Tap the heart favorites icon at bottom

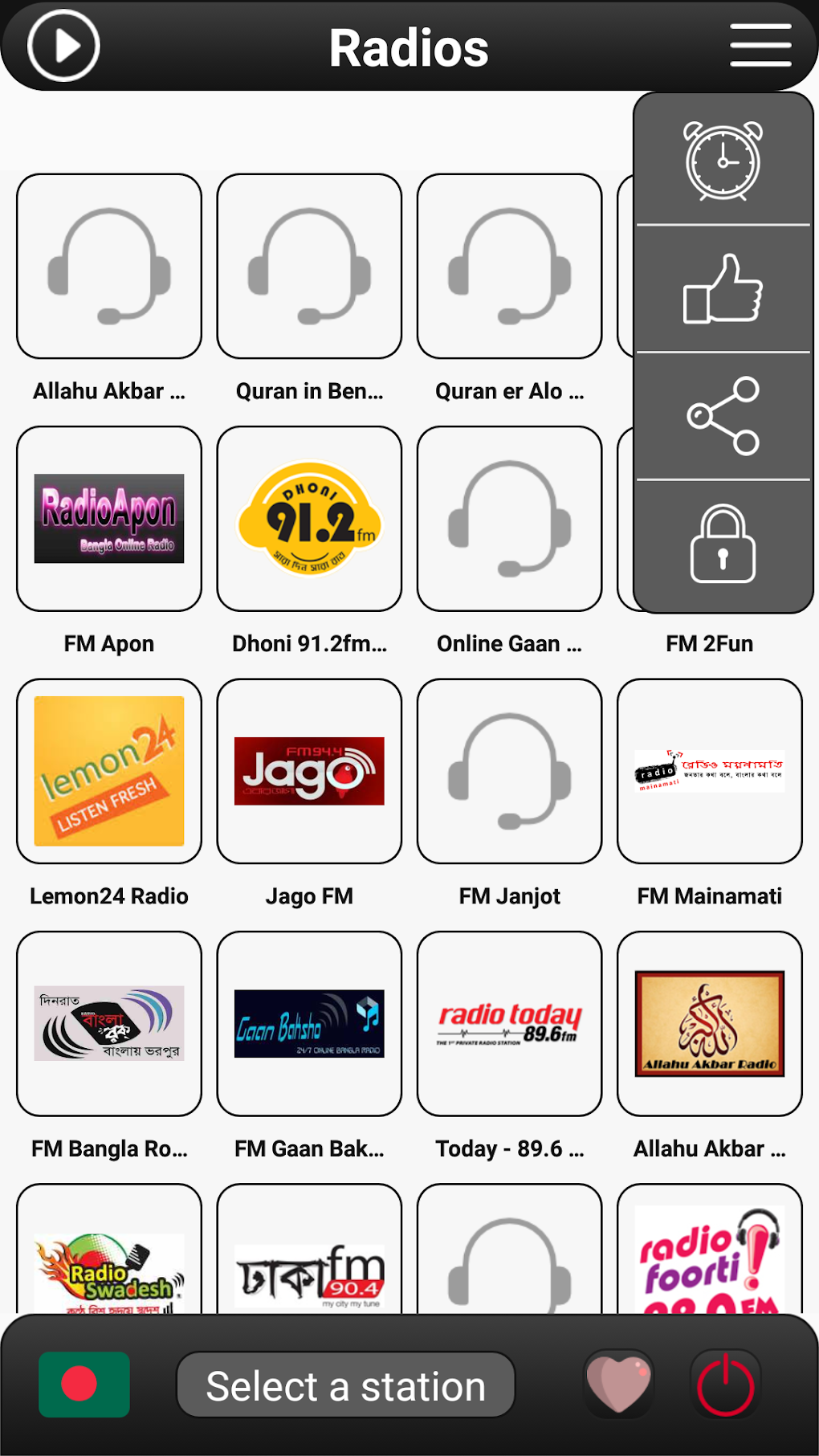(617, 1384)
